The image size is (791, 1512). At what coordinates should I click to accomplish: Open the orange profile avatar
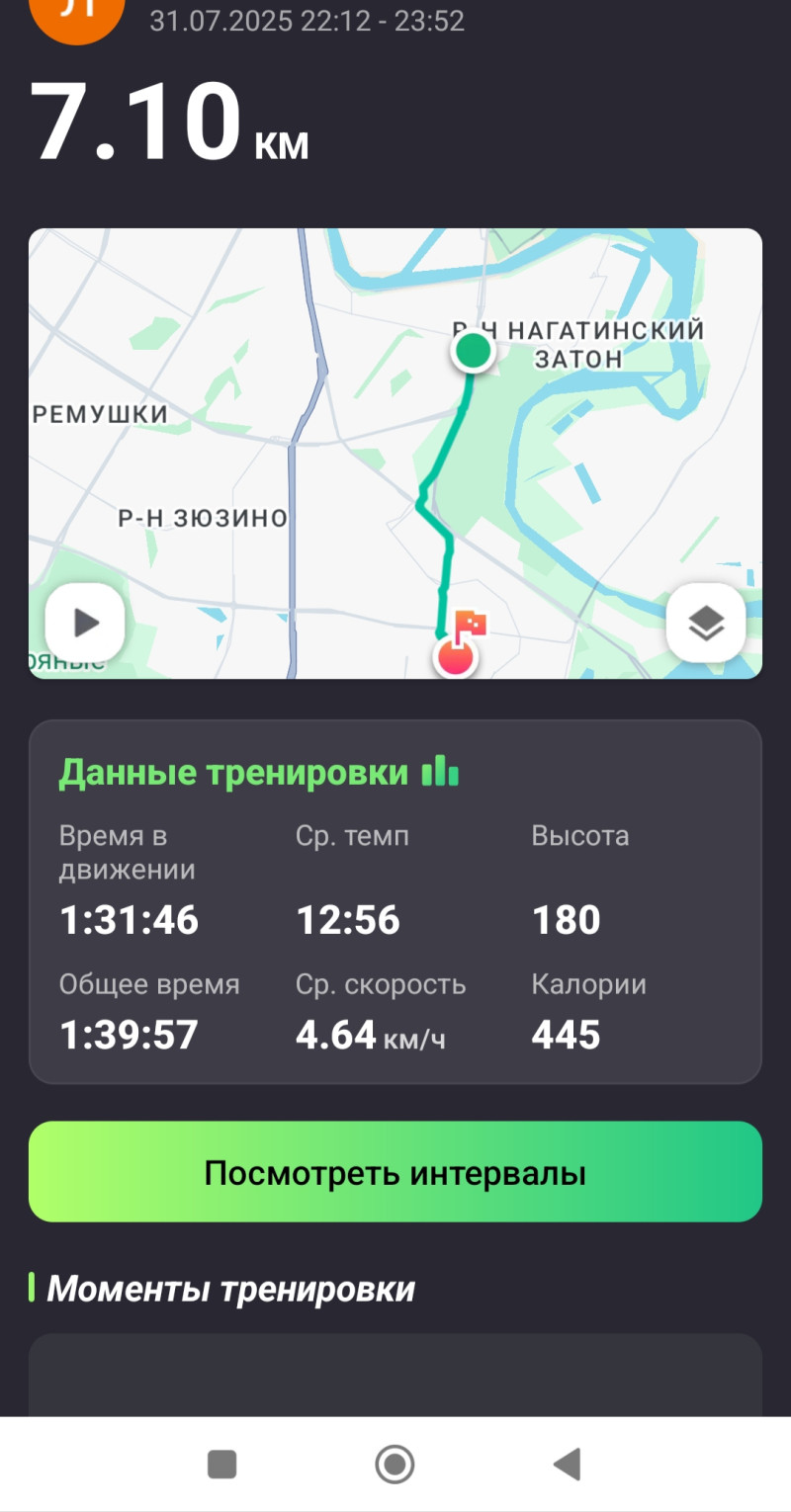pyautogui.click(x=78, y=15)
